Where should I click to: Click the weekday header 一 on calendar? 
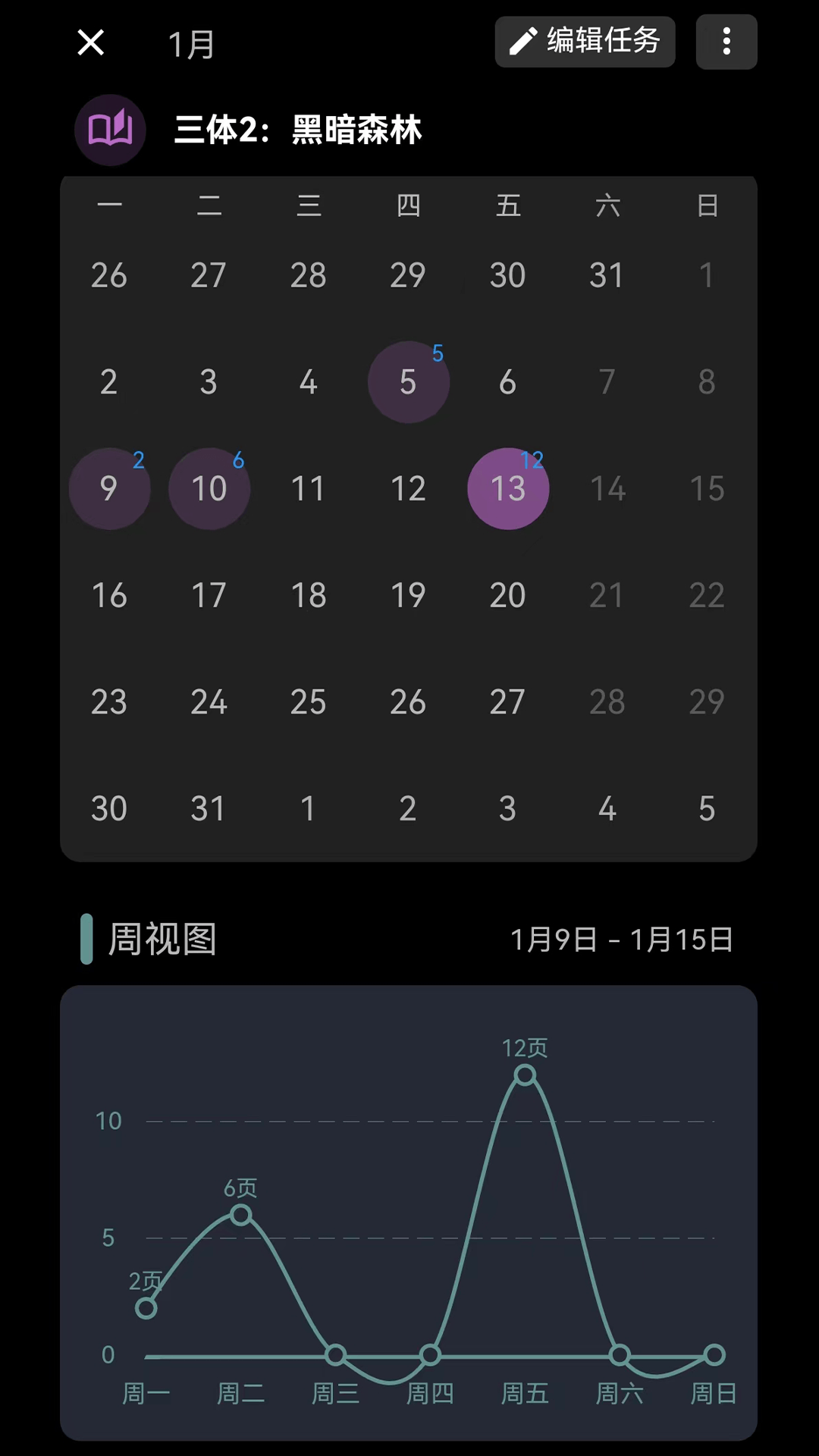click(x=109, y=206)
